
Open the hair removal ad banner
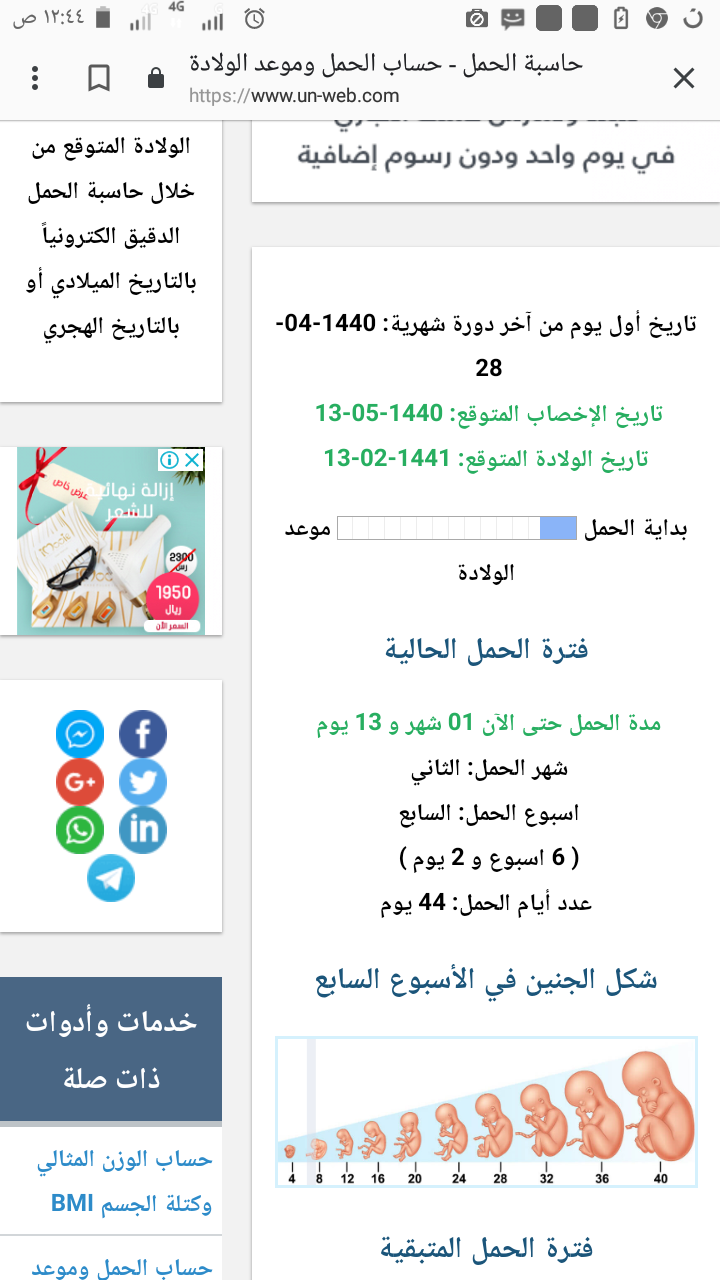[x=110, y=550]
